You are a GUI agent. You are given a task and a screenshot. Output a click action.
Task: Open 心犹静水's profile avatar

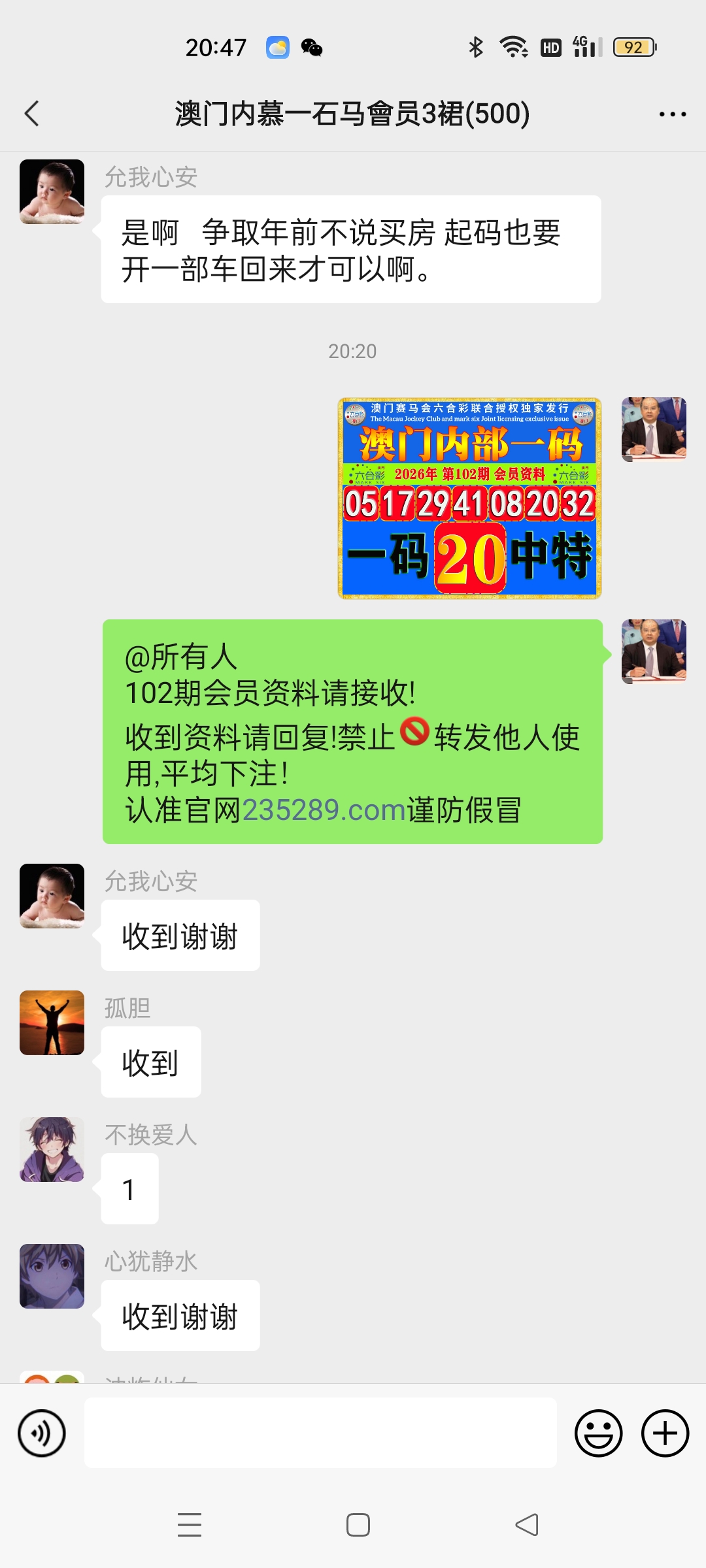[x=52, y=1276]
